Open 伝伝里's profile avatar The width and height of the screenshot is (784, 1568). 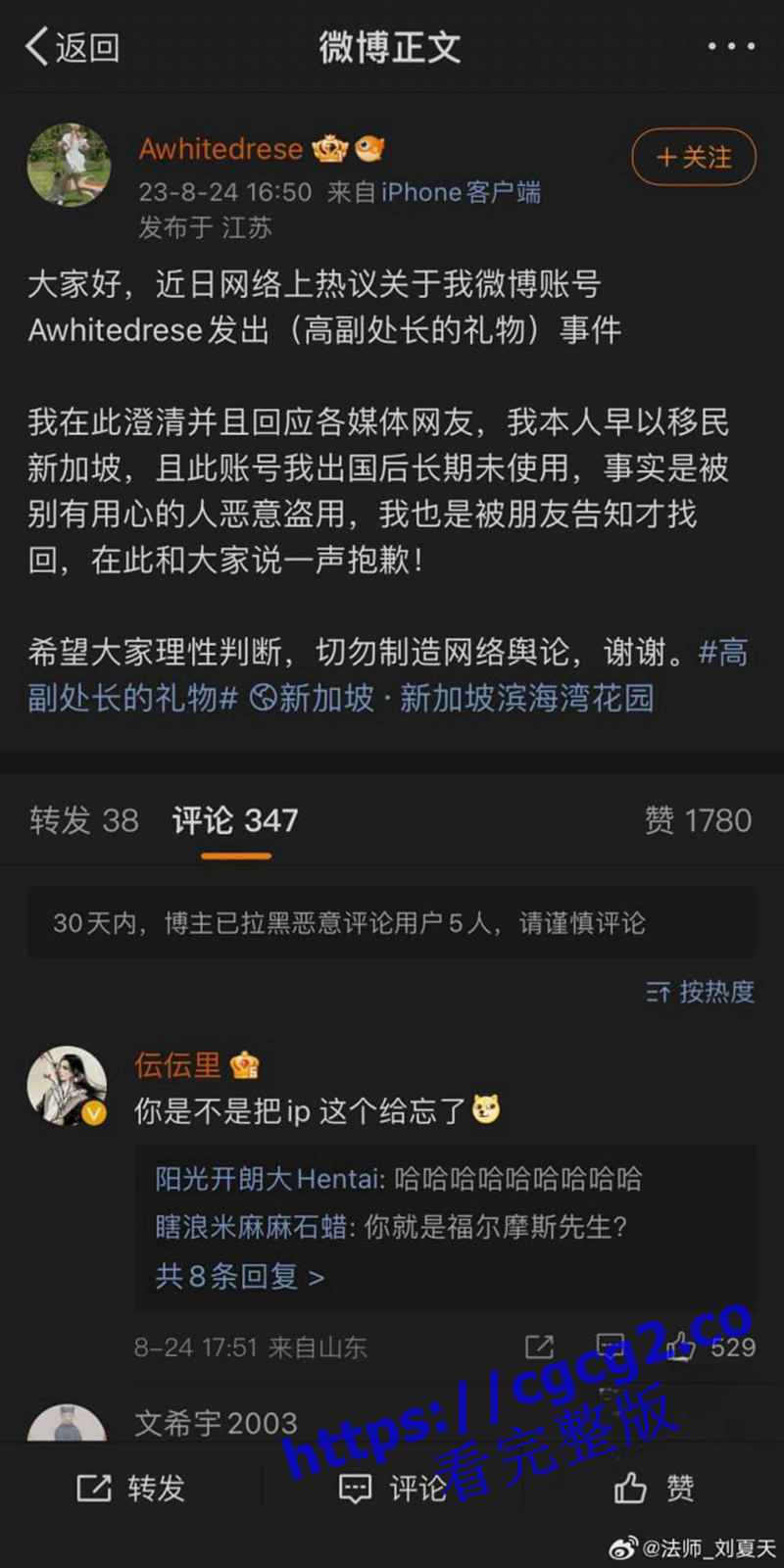67,1086
